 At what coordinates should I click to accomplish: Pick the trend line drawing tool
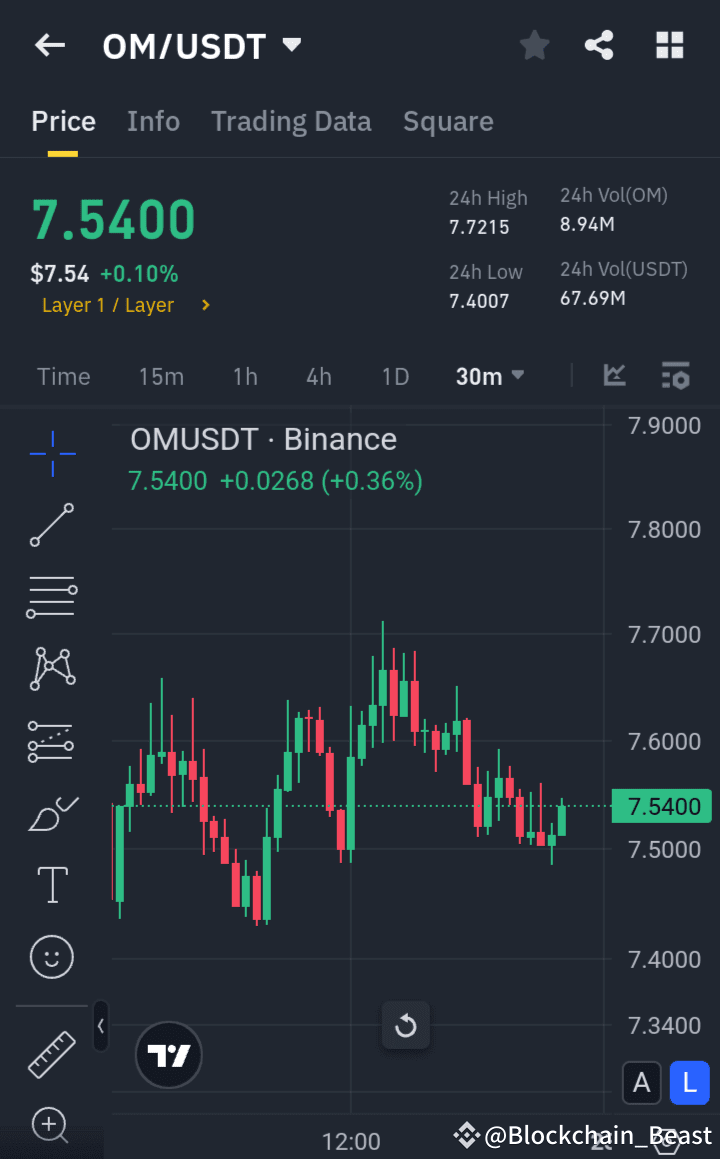(x=51, y=525)
